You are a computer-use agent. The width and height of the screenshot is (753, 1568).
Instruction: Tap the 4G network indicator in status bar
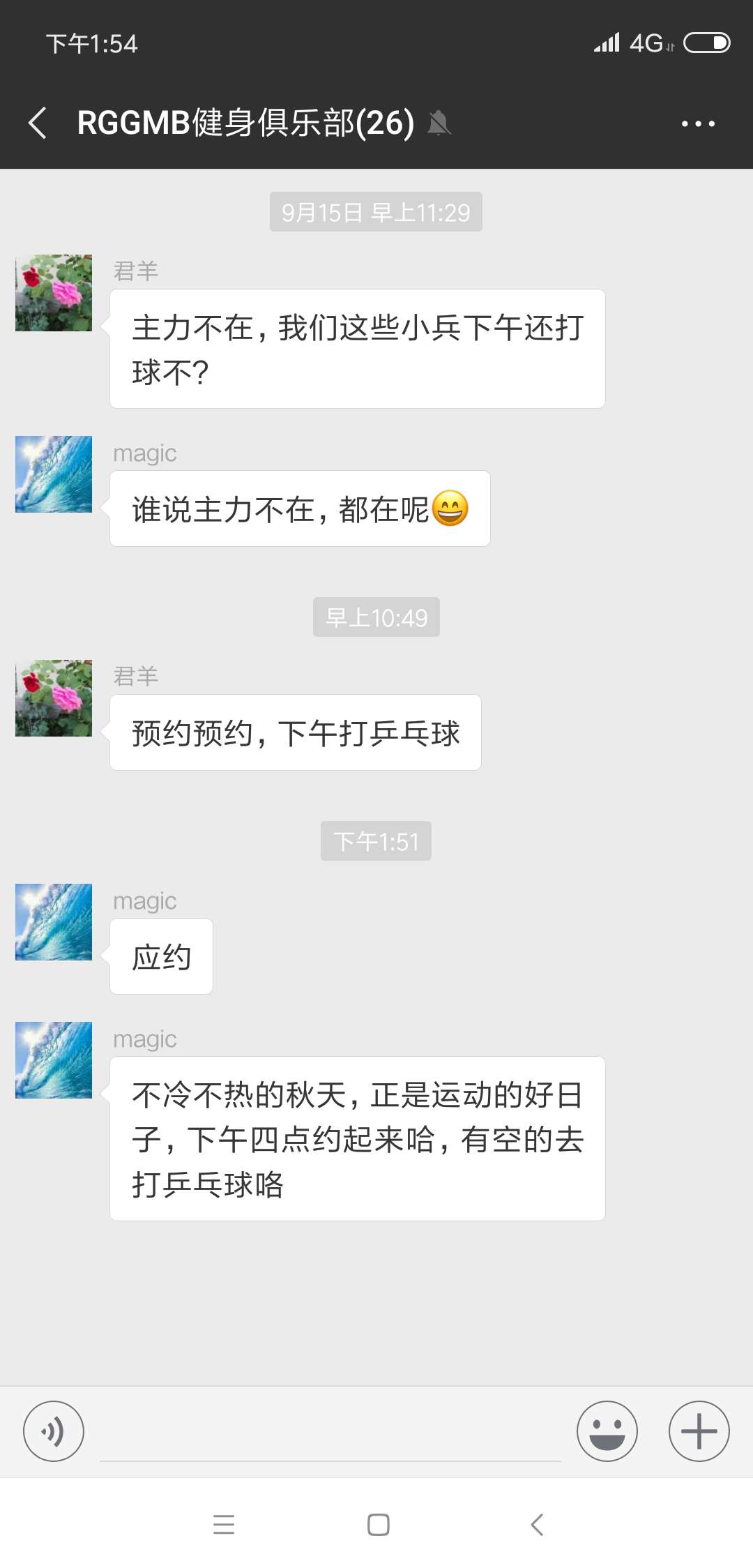(x=646, y=43)
